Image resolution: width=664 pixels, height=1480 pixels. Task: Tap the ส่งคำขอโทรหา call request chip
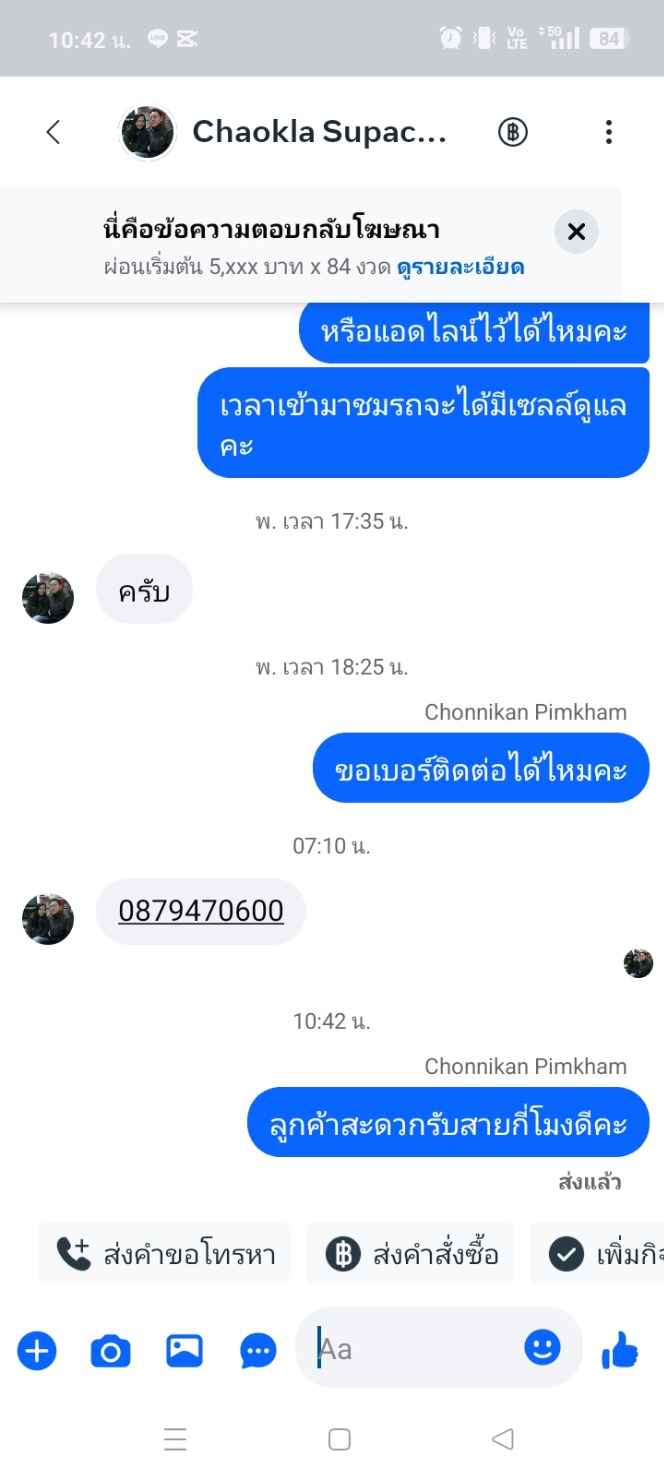tap(165, 1254)
